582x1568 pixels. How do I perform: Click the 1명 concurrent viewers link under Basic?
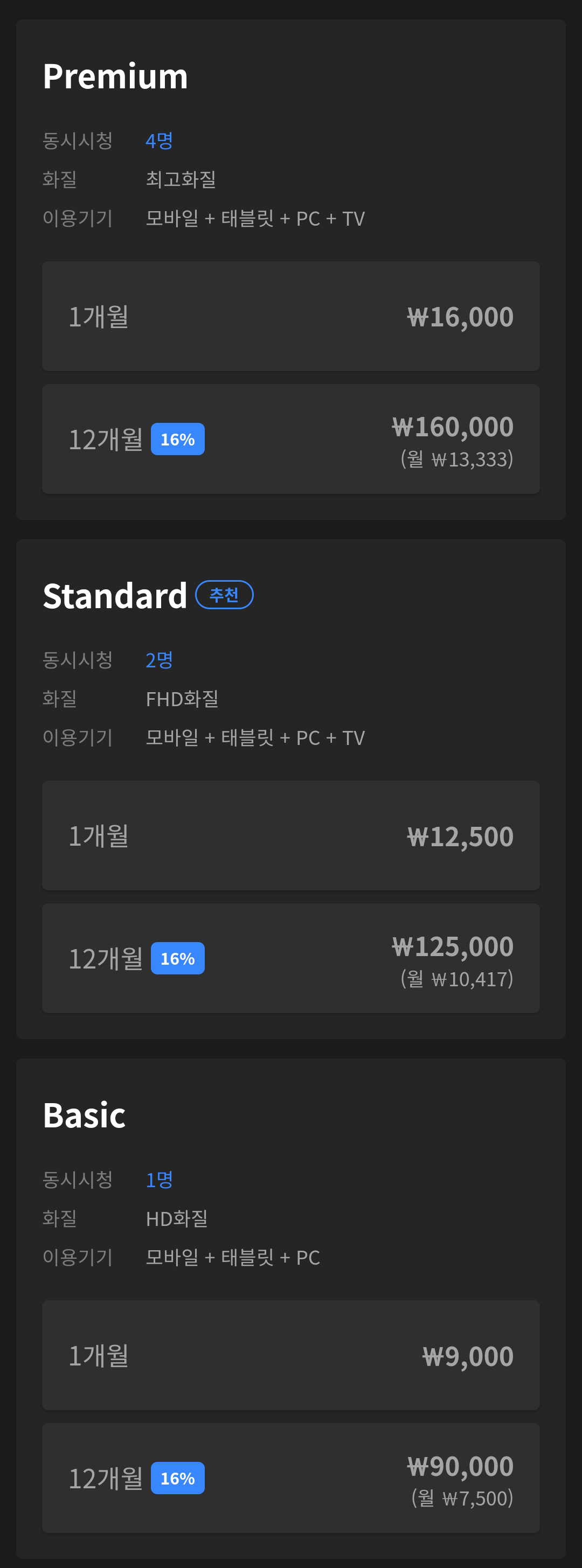coord(159,1179)
